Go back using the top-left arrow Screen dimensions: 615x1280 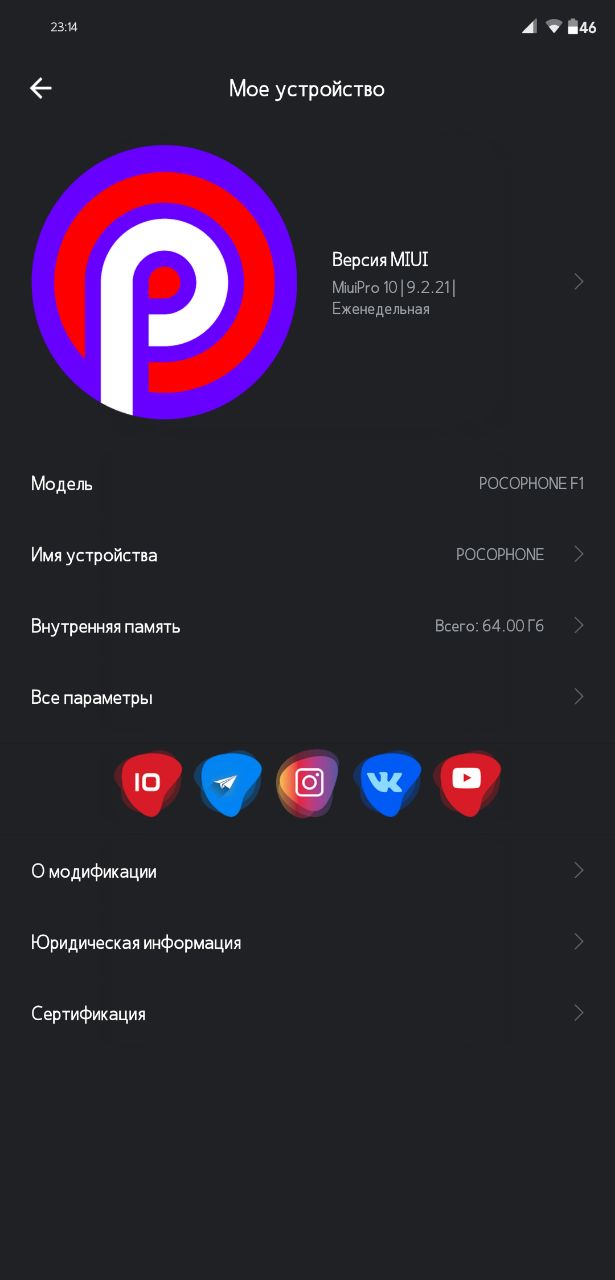click(40, 88)
